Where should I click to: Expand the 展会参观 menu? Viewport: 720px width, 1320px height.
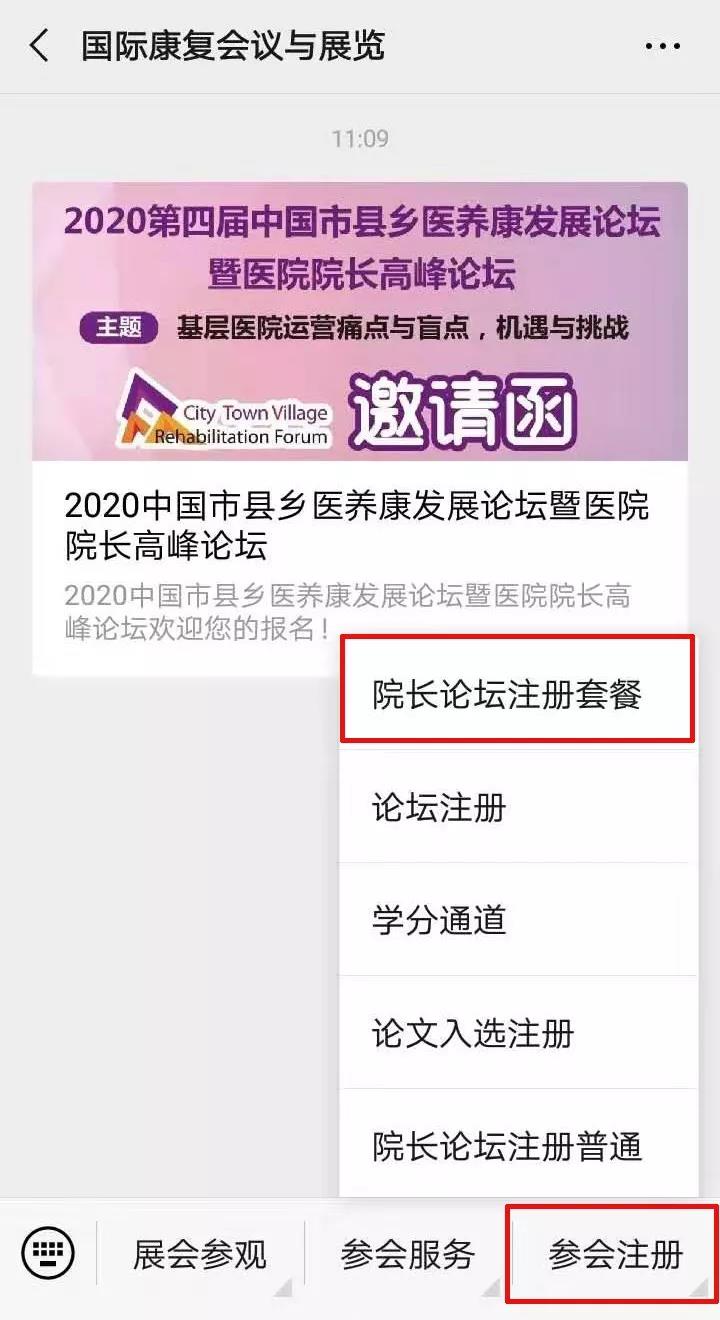click(x=200, y=1254)
